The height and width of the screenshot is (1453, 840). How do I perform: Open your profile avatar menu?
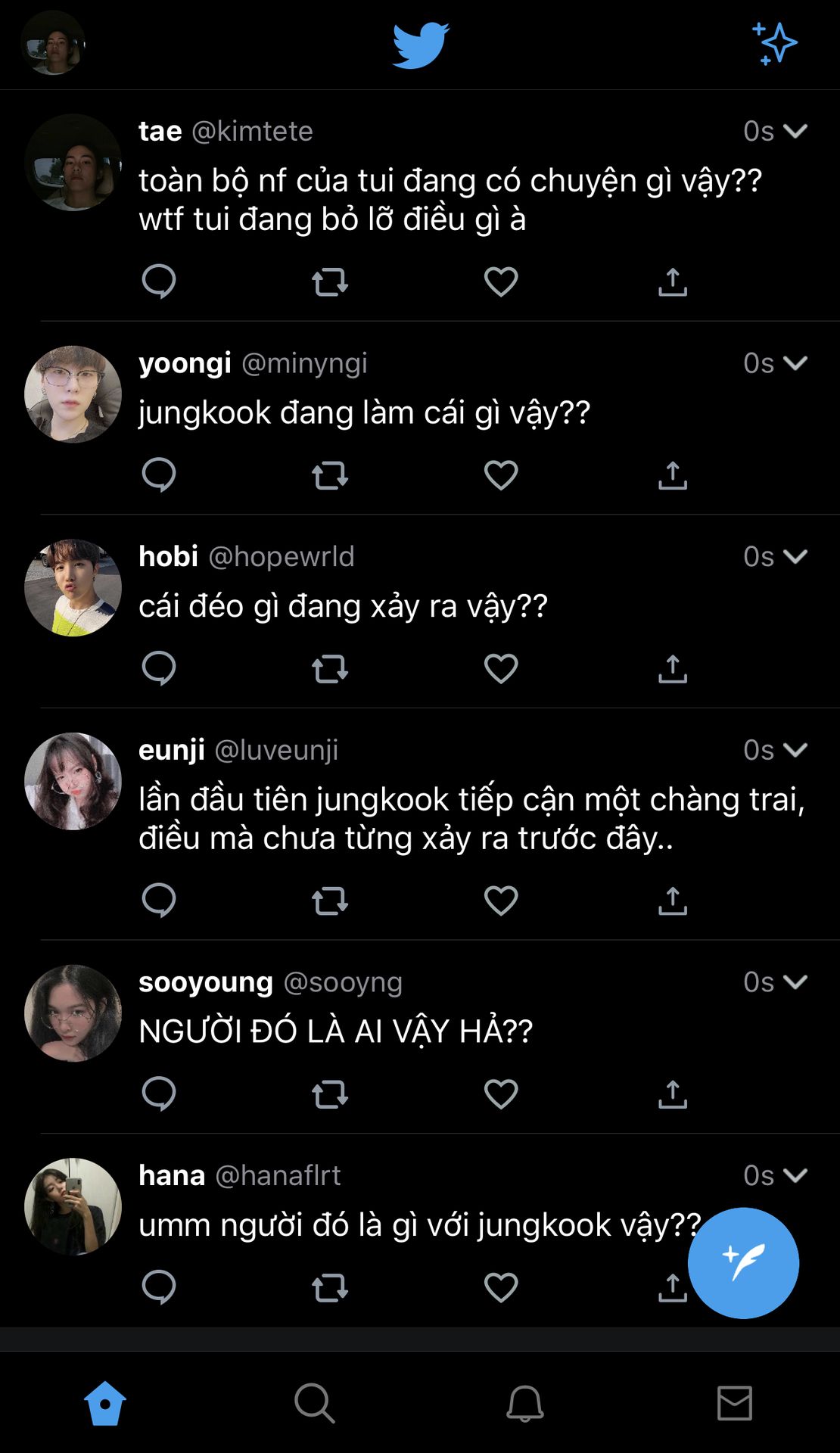(x=53, y=43)
